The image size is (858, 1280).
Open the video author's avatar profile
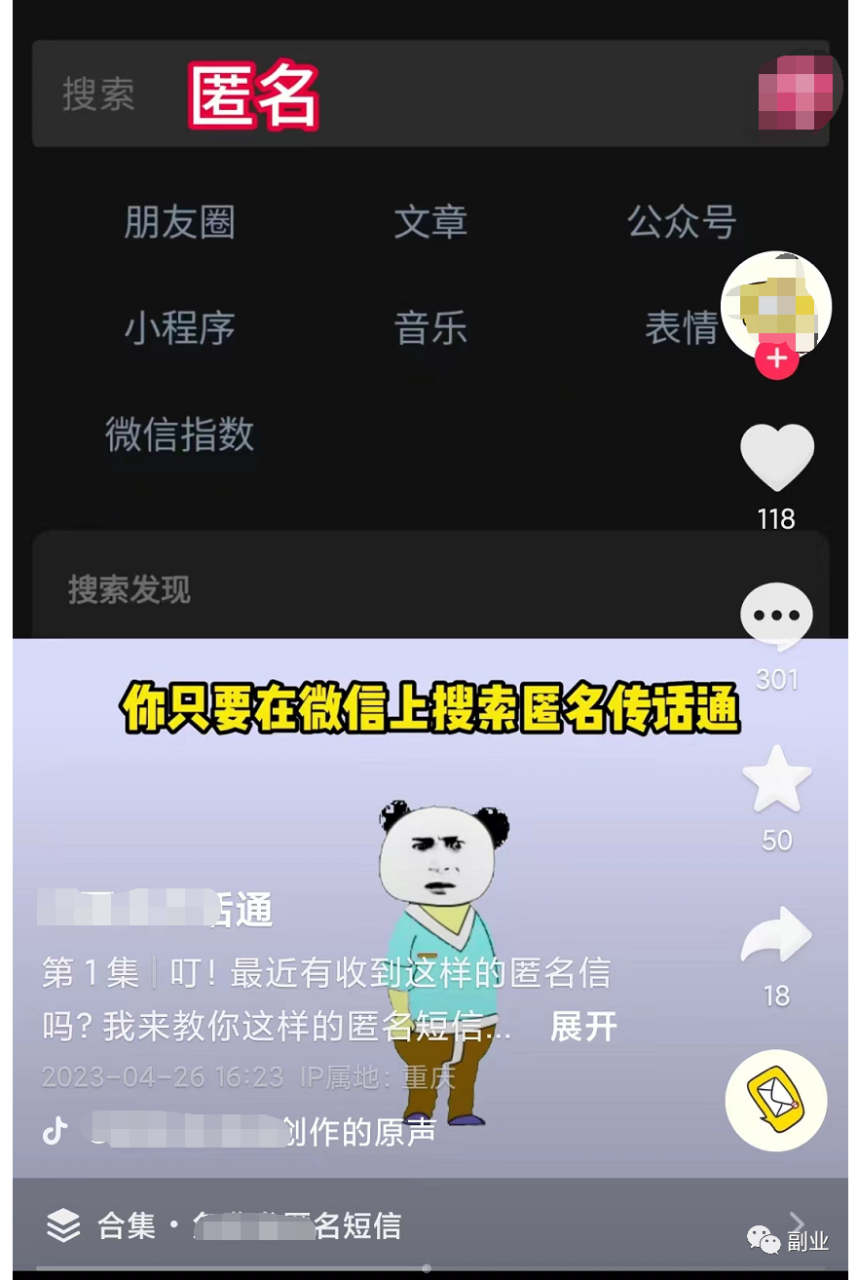[776, 303]
